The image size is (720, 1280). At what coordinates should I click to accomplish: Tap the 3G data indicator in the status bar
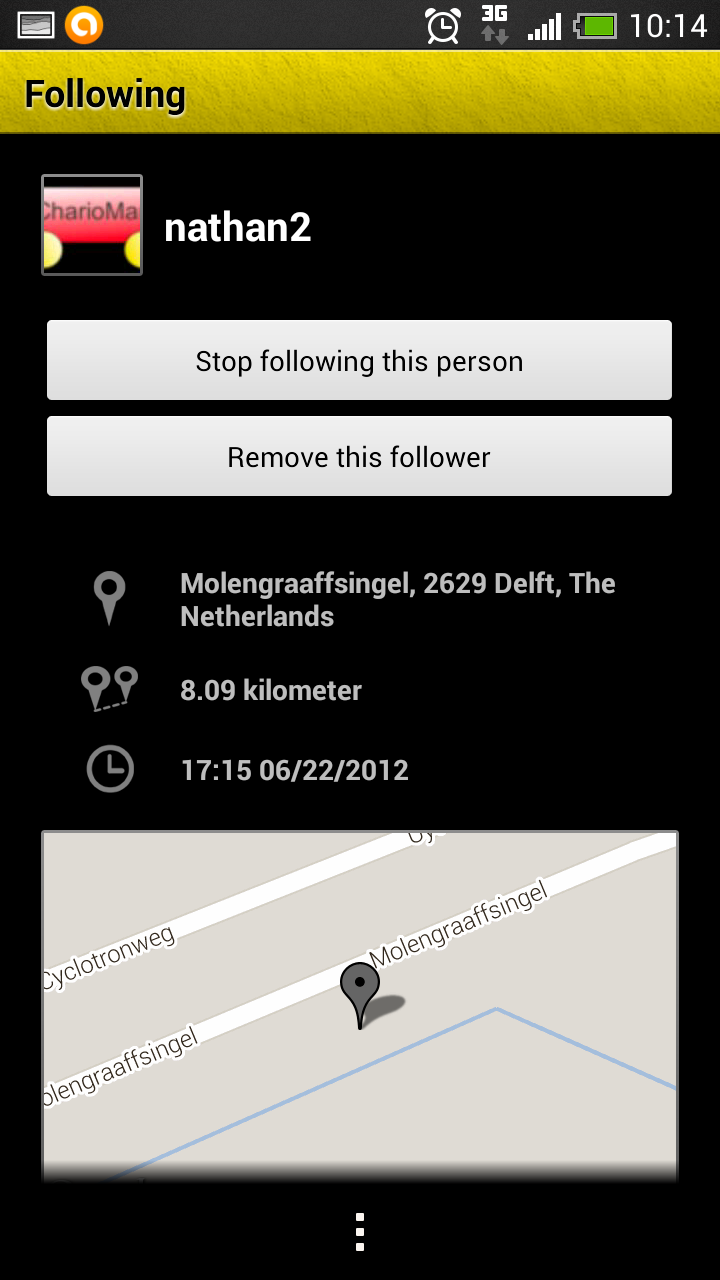(x=492, y=25)
